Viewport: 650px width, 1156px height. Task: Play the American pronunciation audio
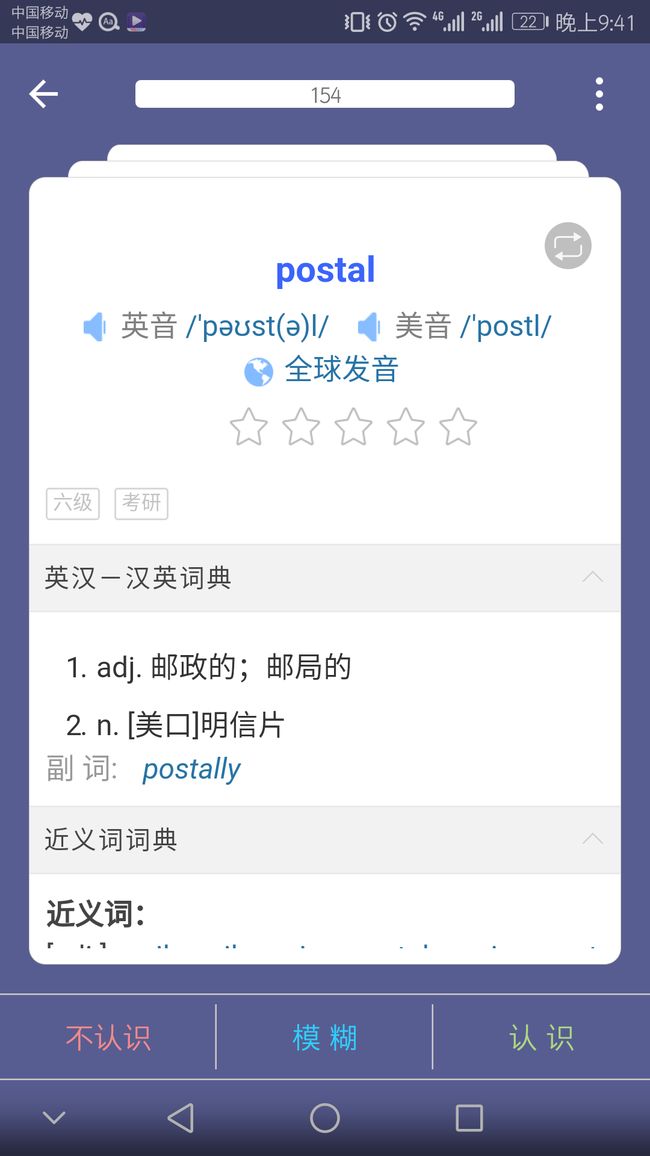(x=368, y=327)
